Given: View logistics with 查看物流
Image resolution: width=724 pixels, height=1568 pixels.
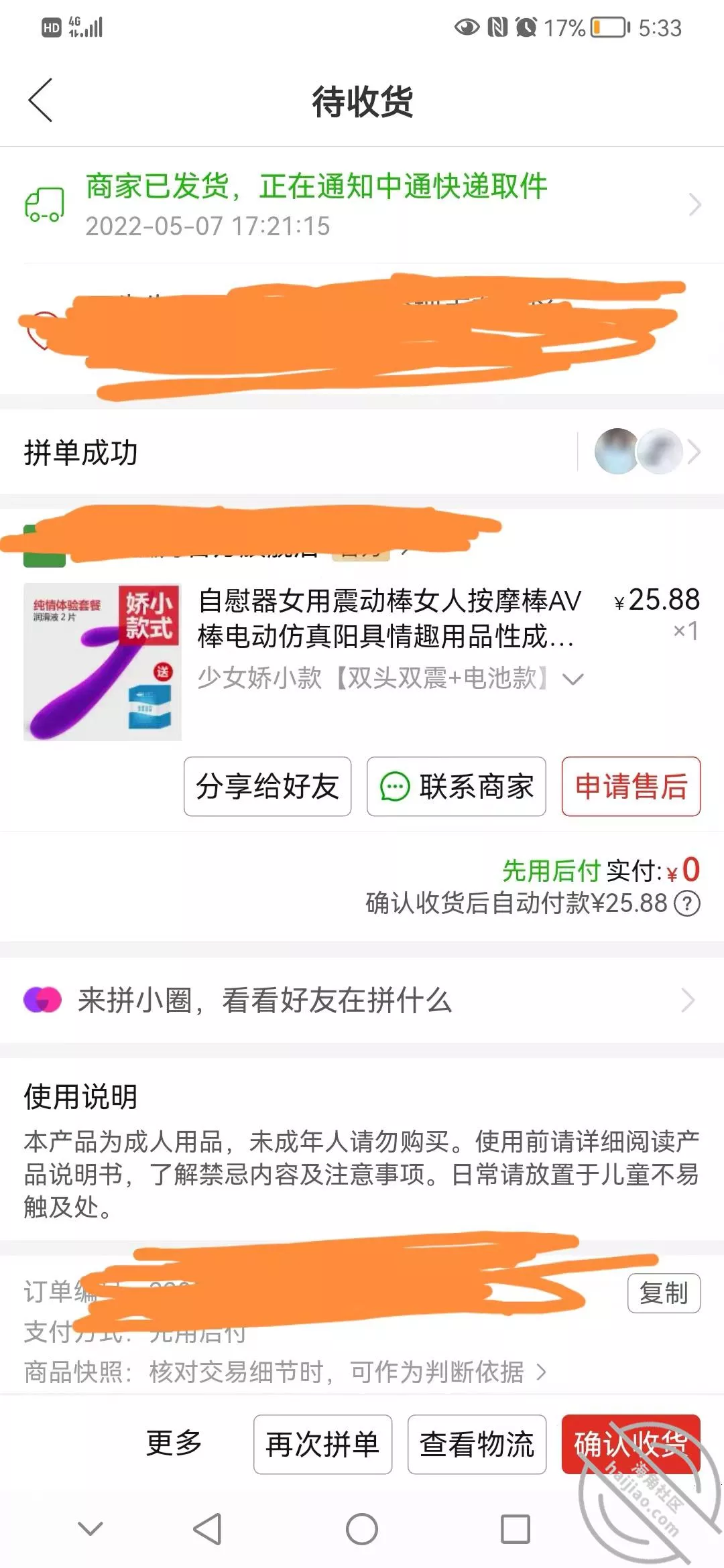Looking at the screenshot, I should click(x=477, y=1444).
